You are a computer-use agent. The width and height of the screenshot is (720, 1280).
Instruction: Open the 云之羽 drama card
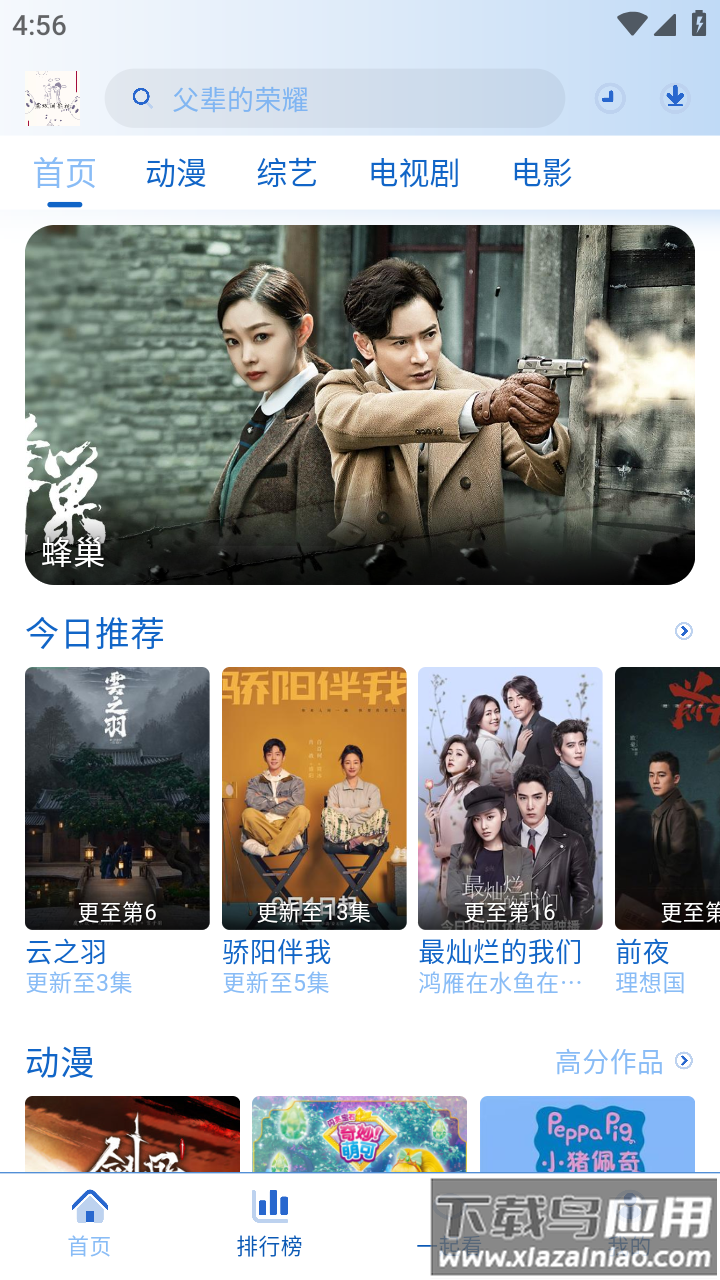click(x=117, y=798)
